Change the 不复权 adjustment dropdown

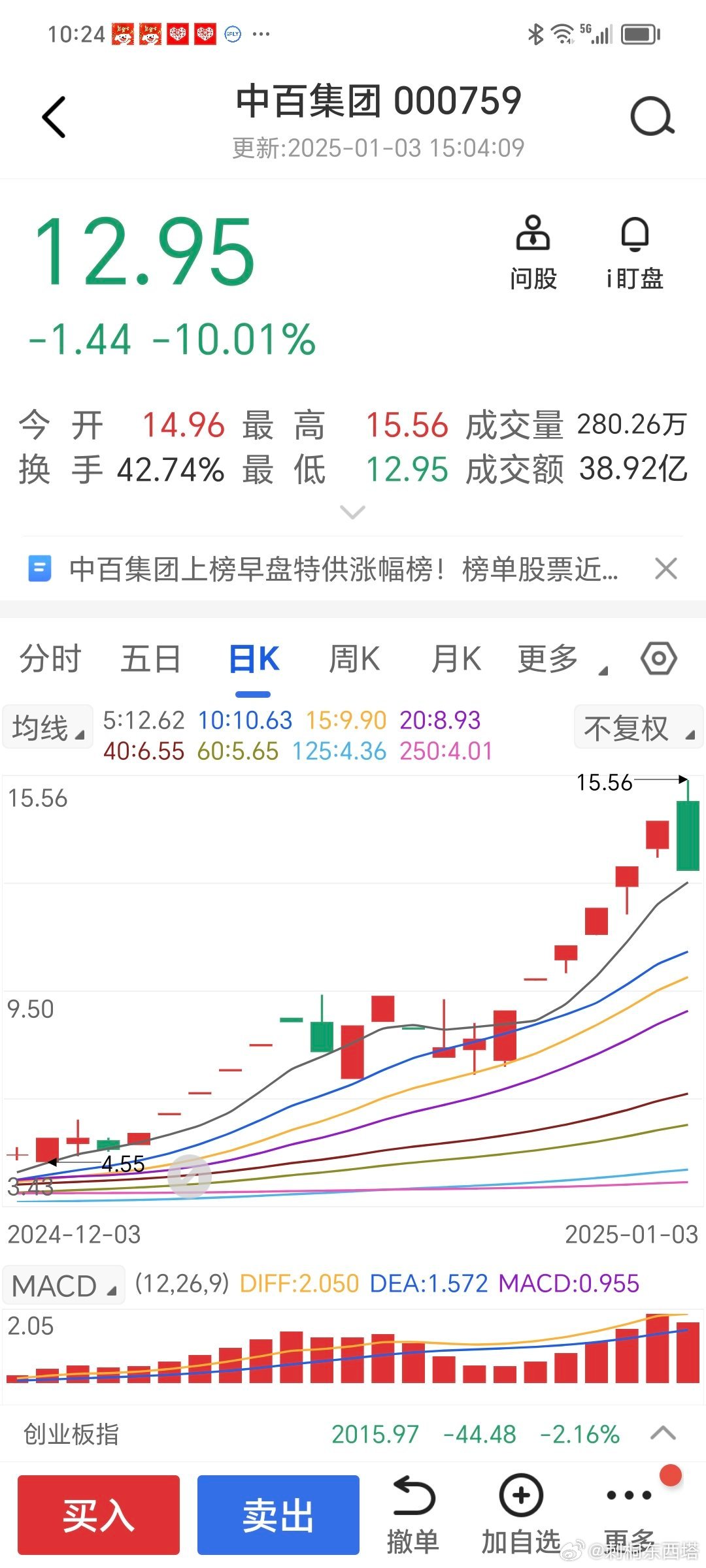coord(638,727)
